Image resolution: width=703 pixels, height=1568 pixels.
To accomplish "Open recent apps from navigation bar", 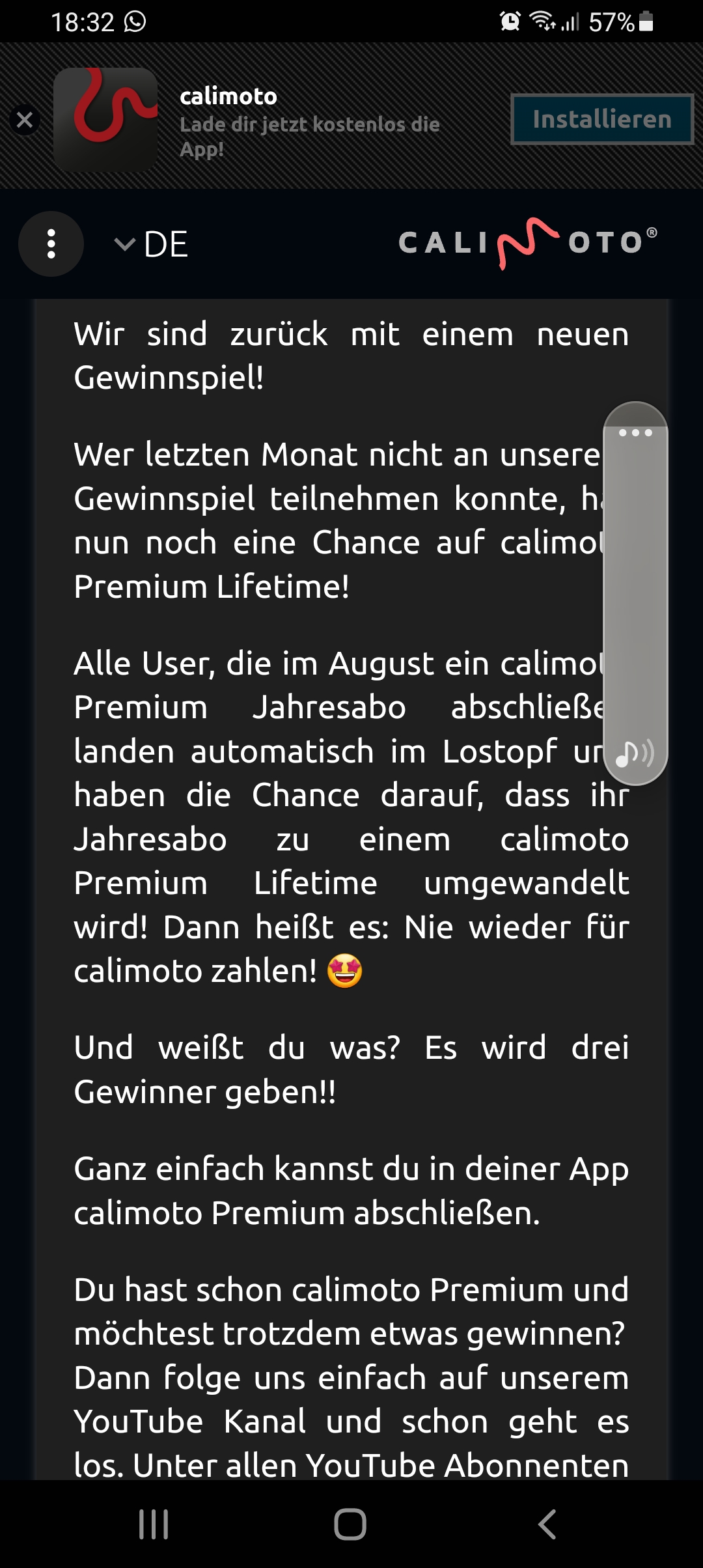I will coord(154,1524).
